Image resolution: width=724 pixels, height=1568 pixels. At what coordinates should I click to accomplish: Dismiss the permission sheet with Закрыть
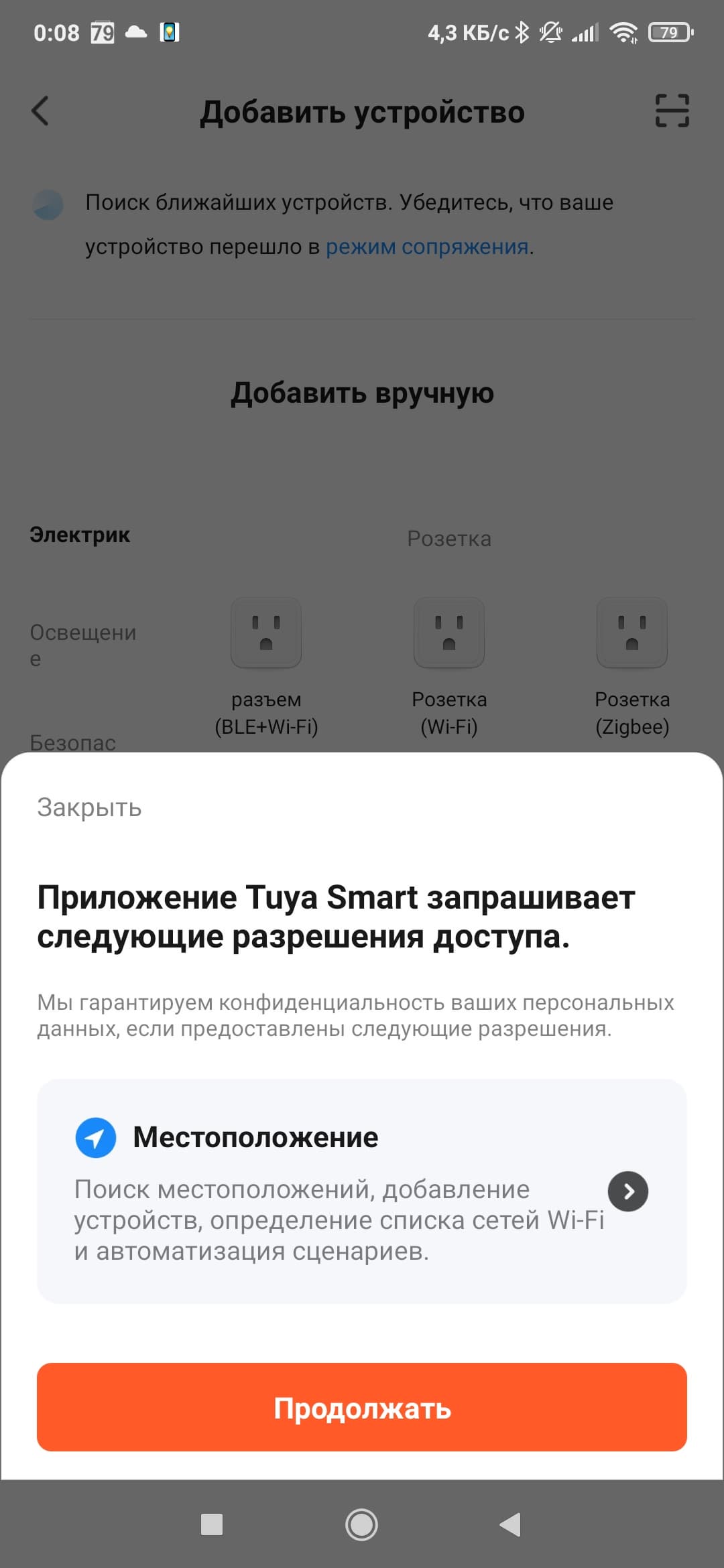89,807
